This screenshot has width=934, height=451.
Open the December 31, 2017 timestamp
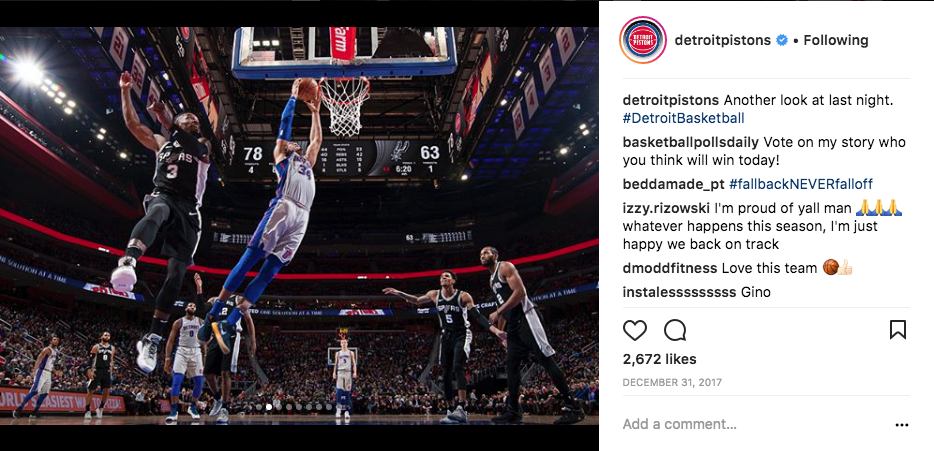tap(672, 382)
